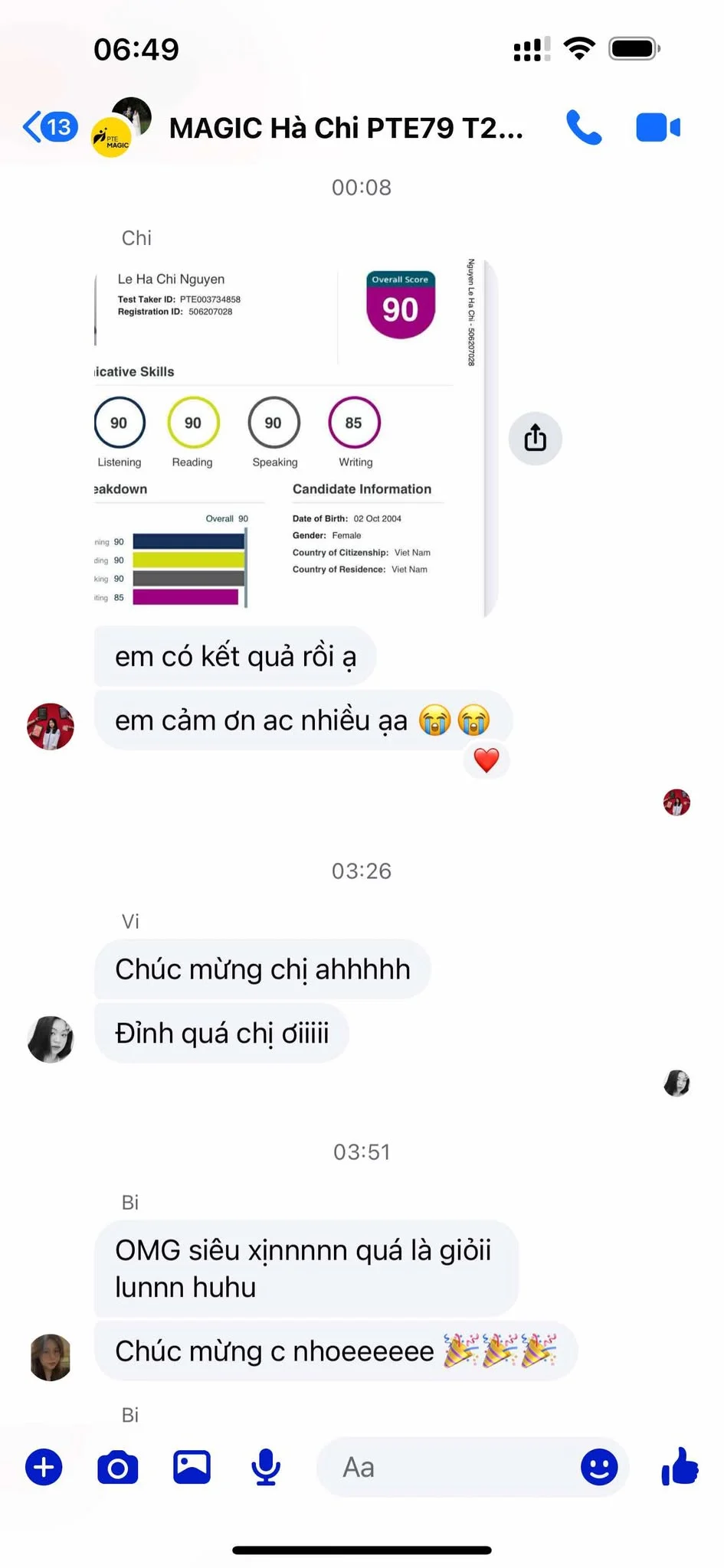Send a thumbs-up like

pos(680,1466)
